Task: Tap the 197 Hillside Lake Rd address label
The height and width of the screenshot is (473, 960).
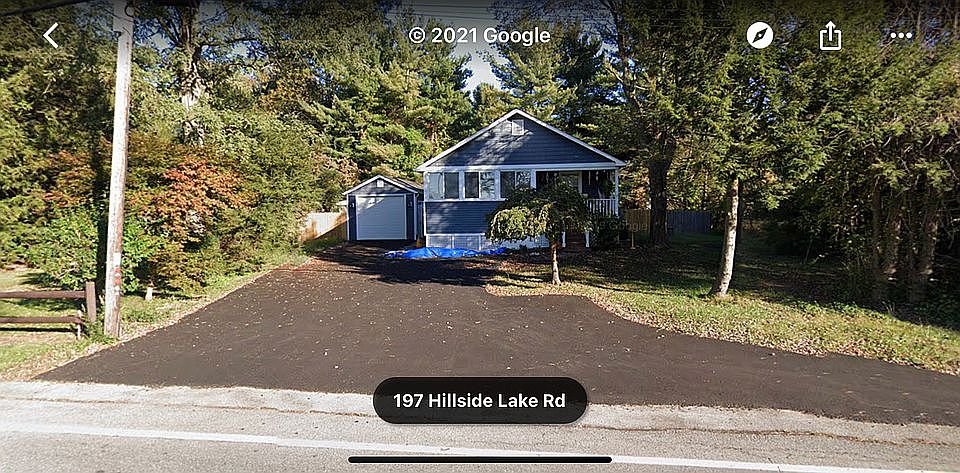Action: point(479,401)
